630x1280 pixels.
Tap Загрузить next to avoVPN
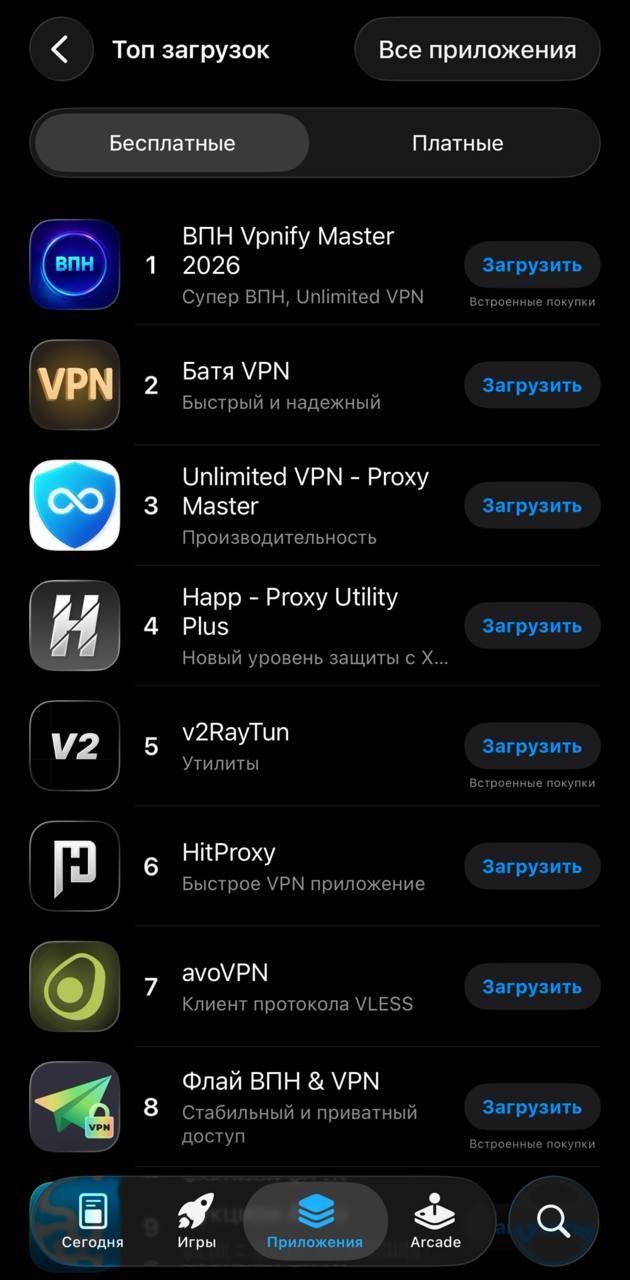531,987
